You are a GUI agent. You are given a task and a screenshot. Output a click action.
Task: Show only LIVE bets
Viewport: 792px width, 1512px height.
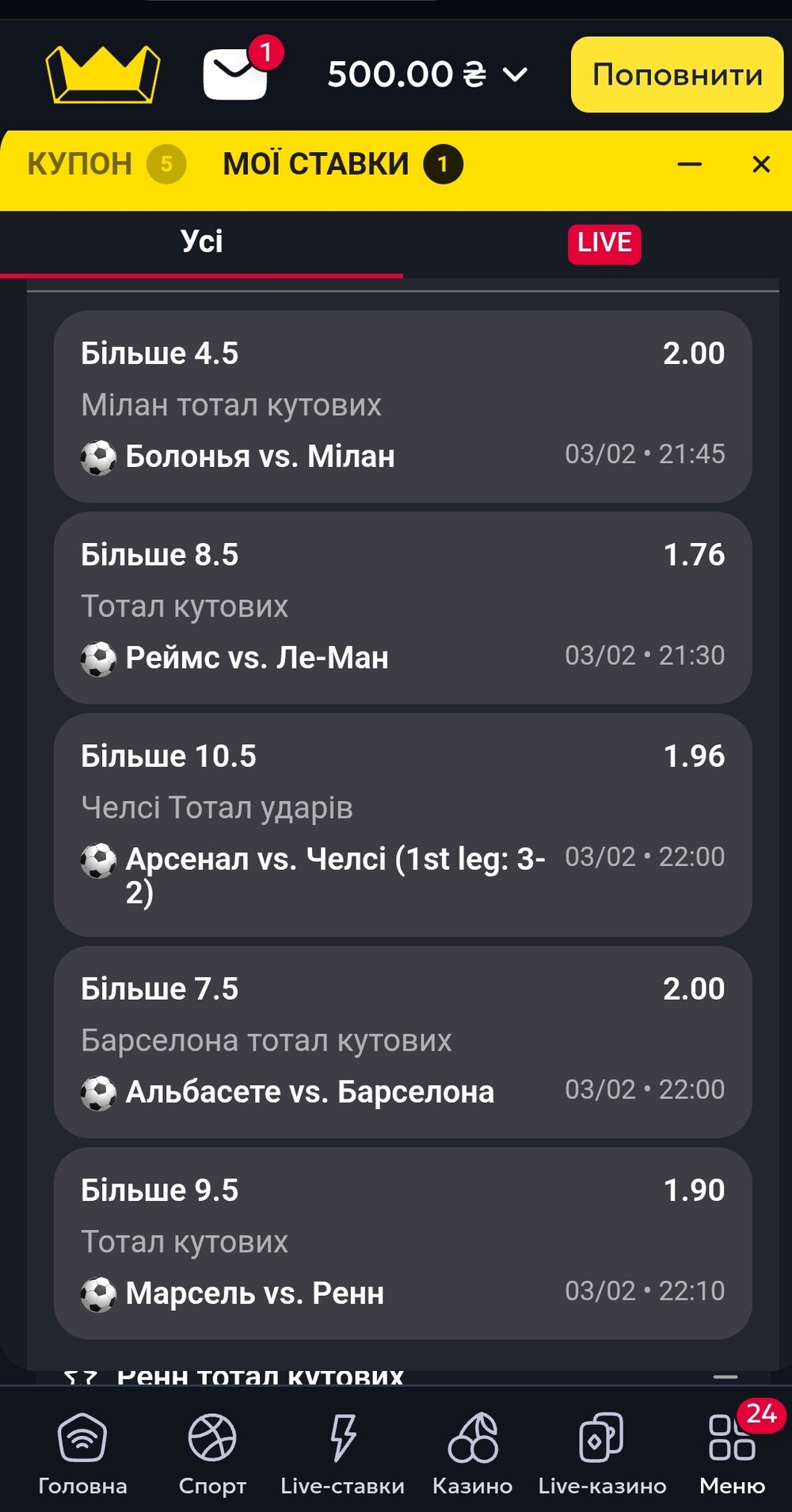(604, 243)
